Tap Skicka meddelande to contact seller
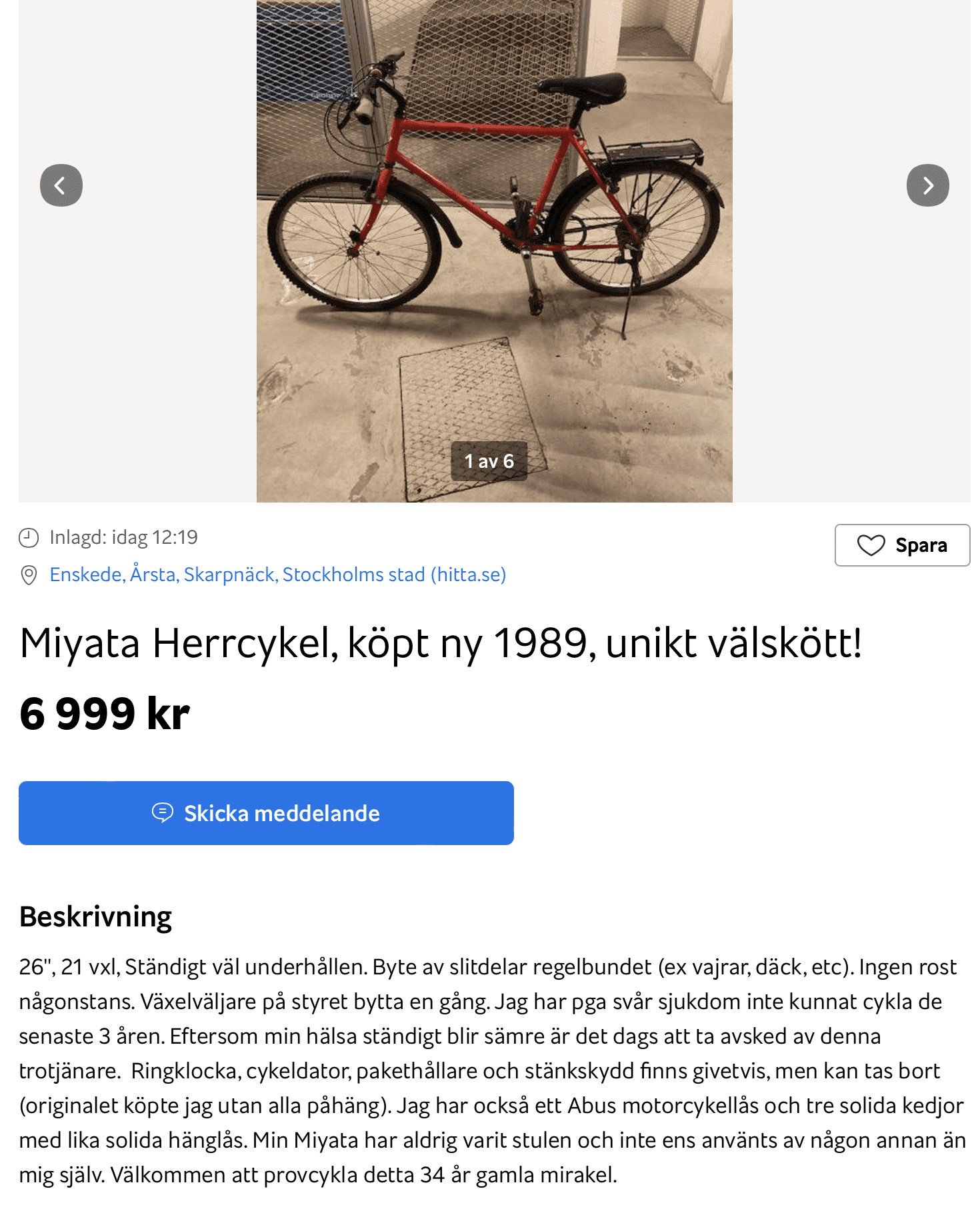This screenshot has height=1217, width=980. pyautogui.click(x=266, y=813)
